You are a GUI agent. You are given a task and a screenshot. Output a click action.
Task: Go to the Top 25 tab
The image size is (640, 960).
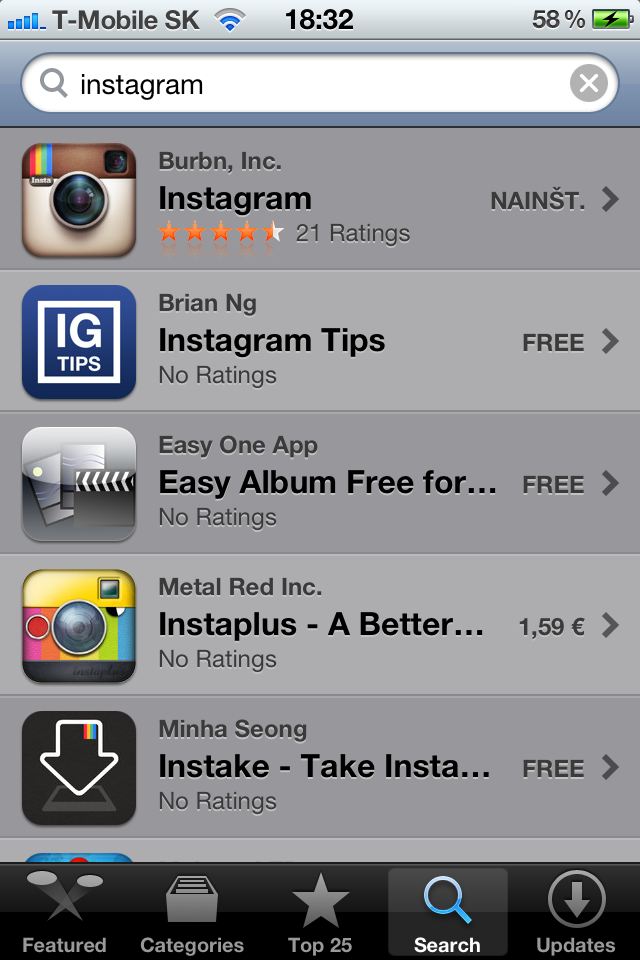click(x=320, y=912)
